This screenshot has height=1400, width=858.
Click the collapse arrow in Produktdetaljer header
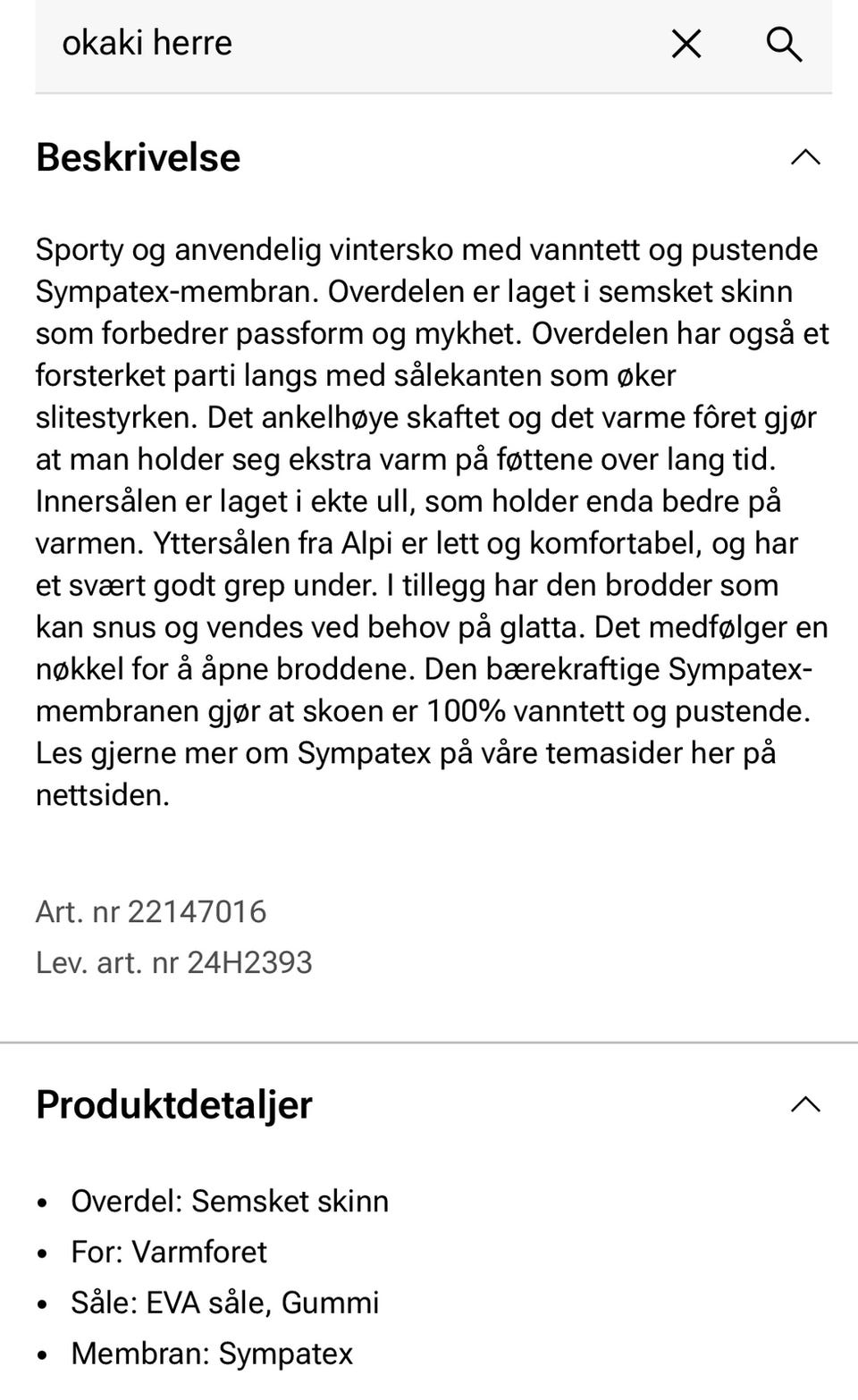click(x=806, y=1105)
